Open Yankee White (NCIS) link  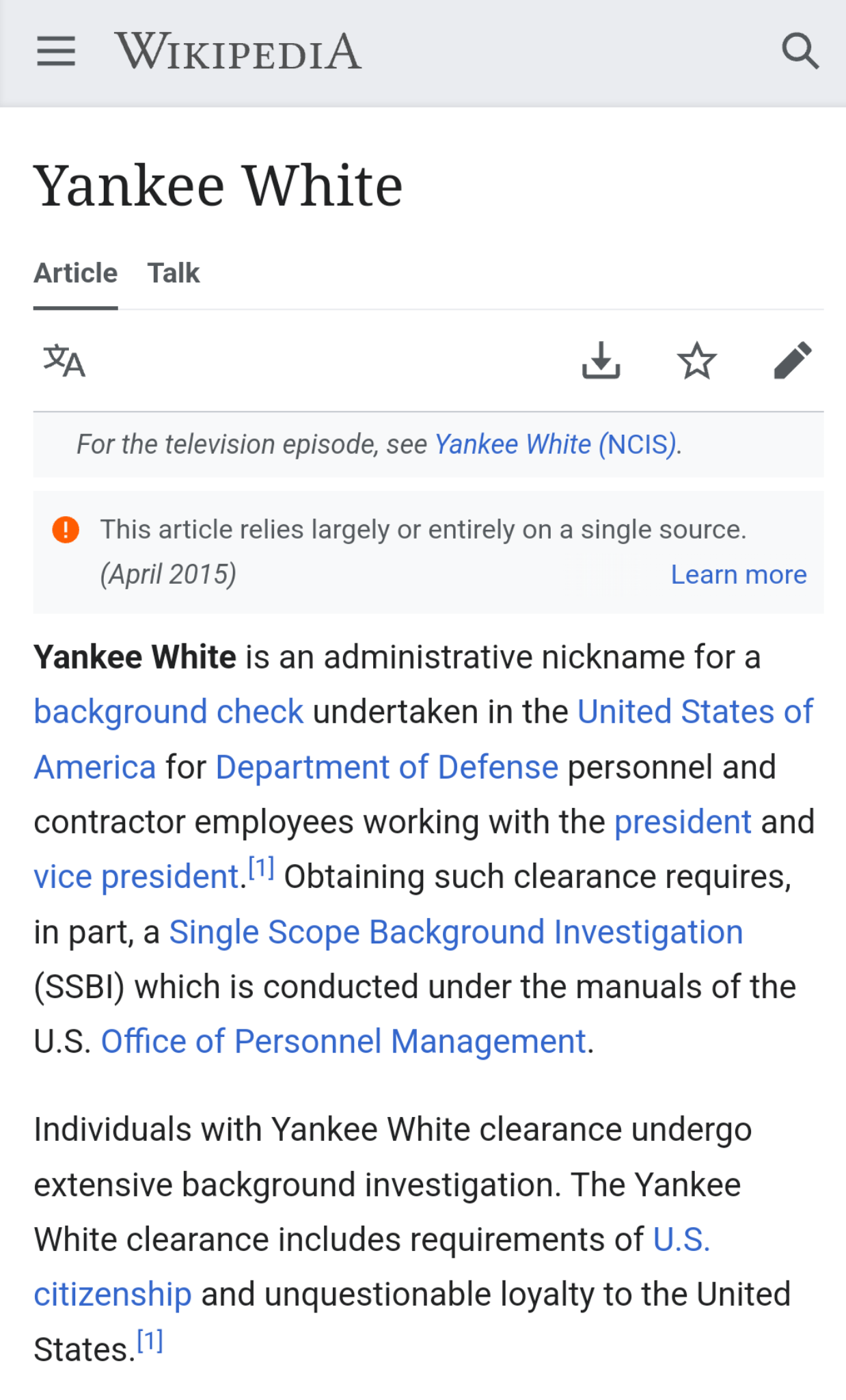tap(556, 444)
